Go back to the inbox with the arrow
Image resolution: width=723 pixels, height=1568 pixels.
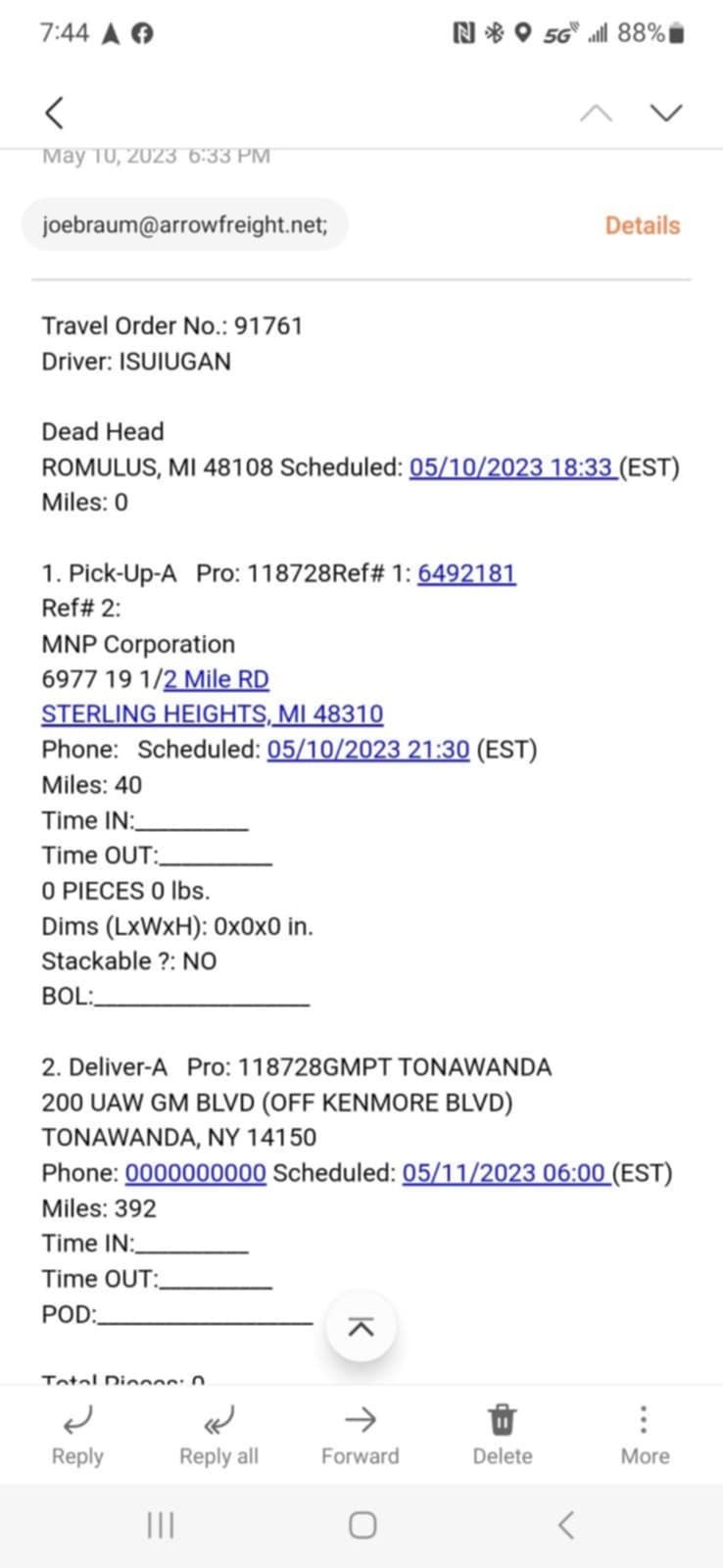click(x=55, y=113)
